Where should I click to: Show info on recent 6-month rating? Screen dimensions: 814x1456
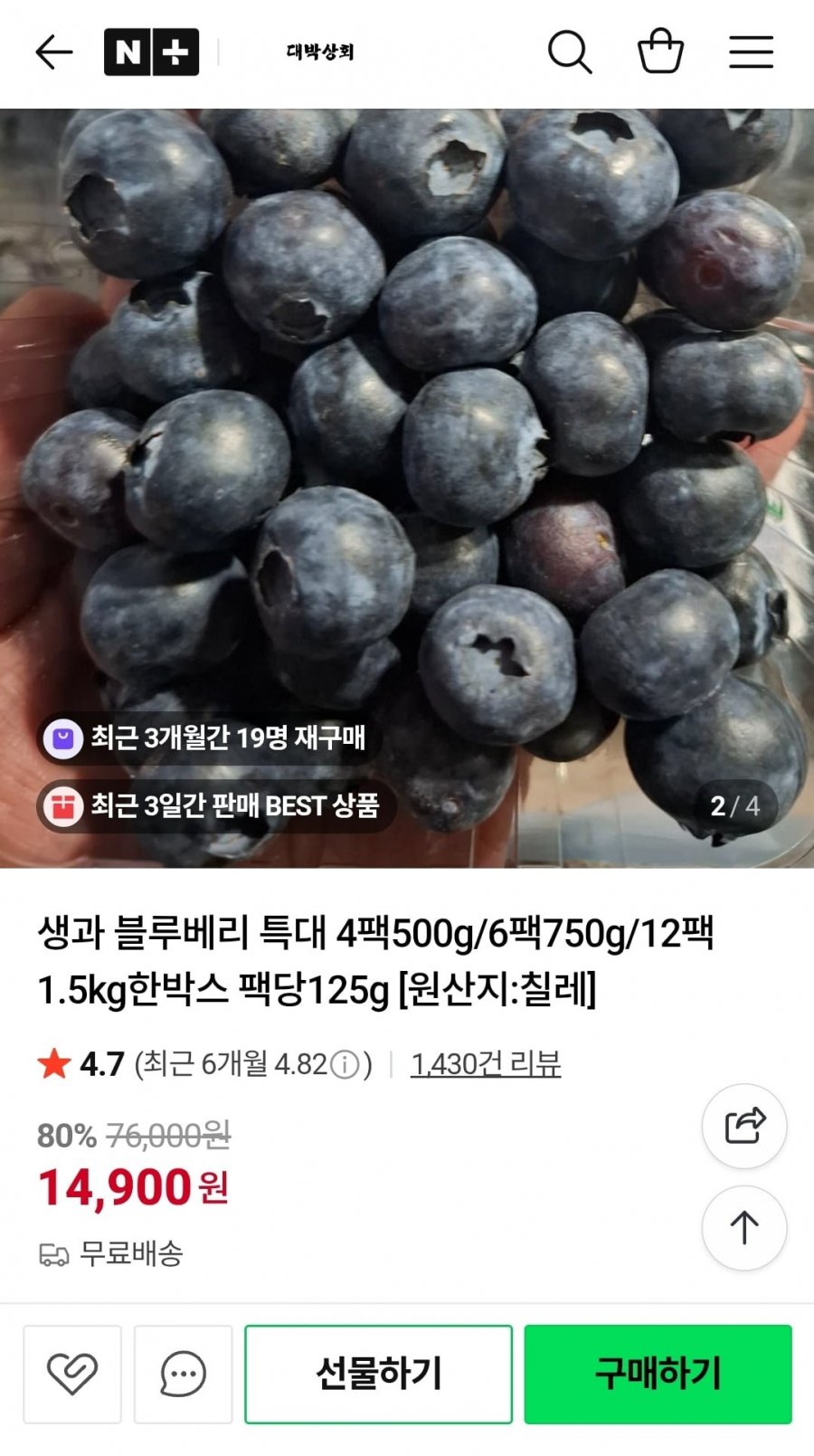[x=345, y=1065]
